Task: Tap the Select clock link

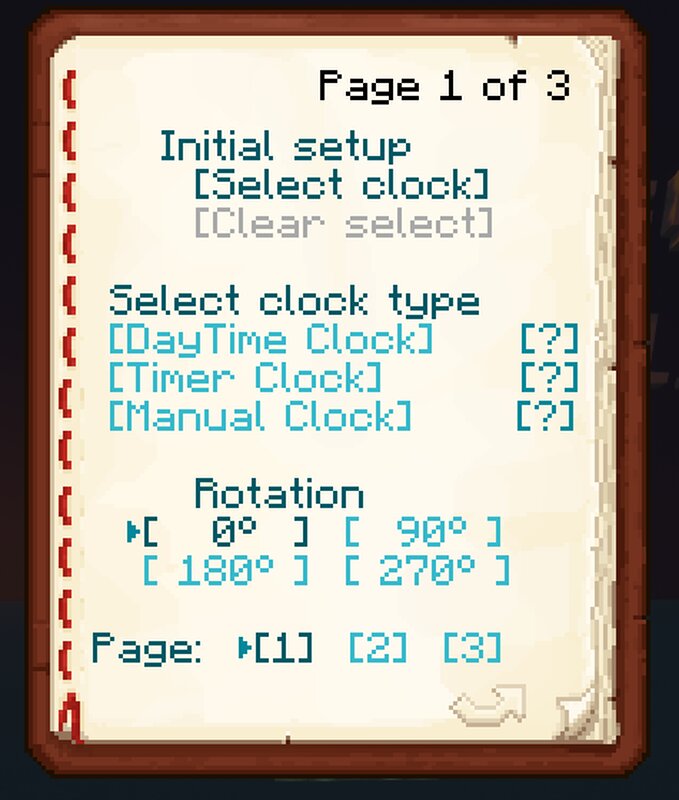Action: point(342,185)
